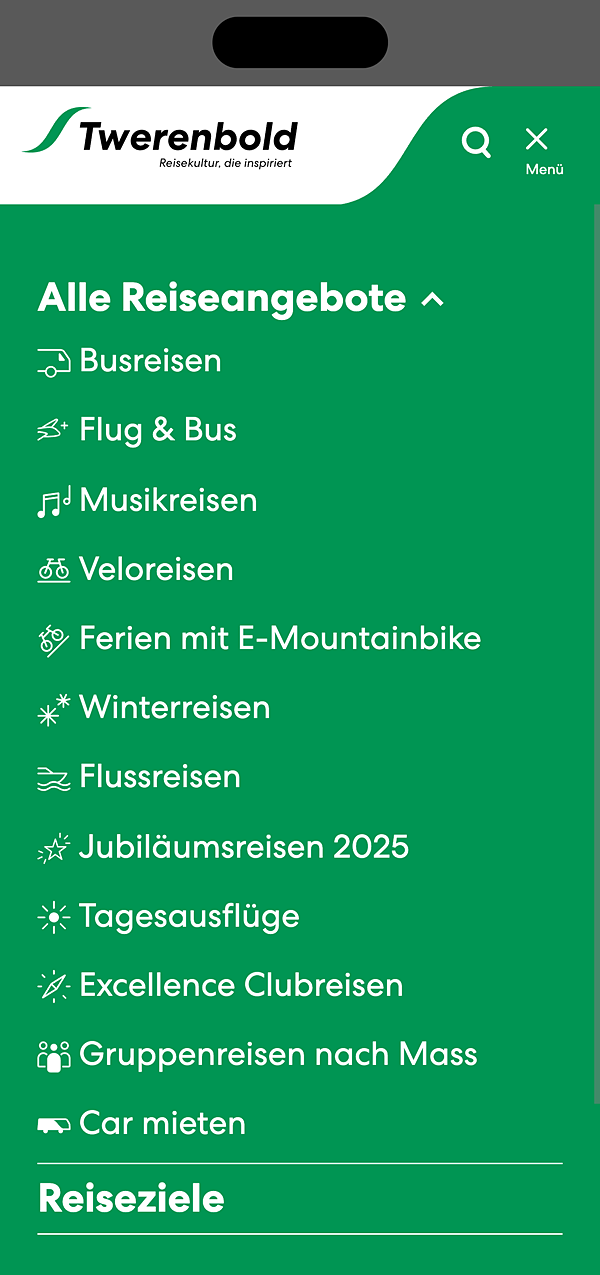Go to Gruppenreisen nach Mass

(257, 1054)
